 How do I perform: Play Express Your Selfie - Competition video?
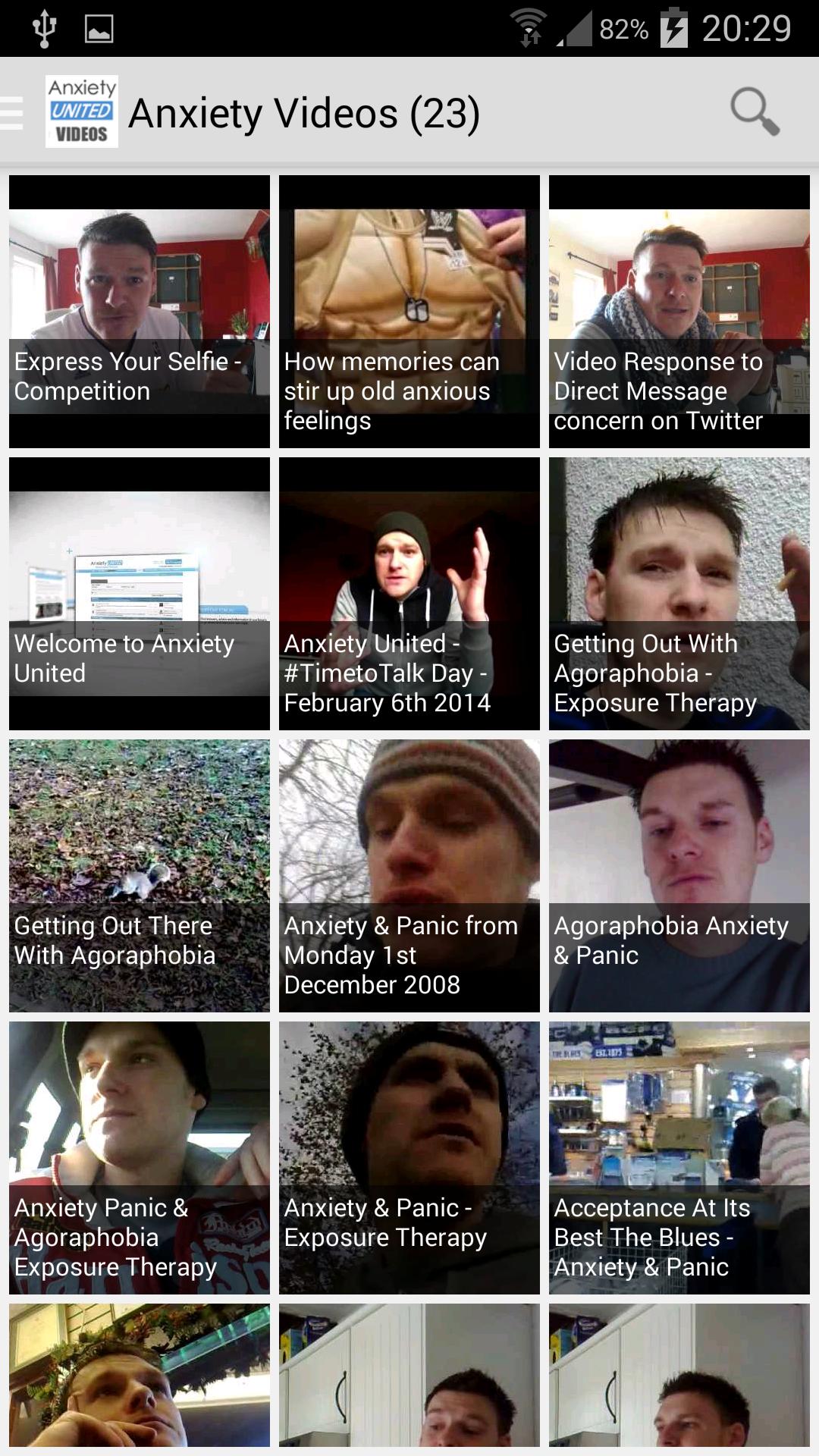click(140, 311)
